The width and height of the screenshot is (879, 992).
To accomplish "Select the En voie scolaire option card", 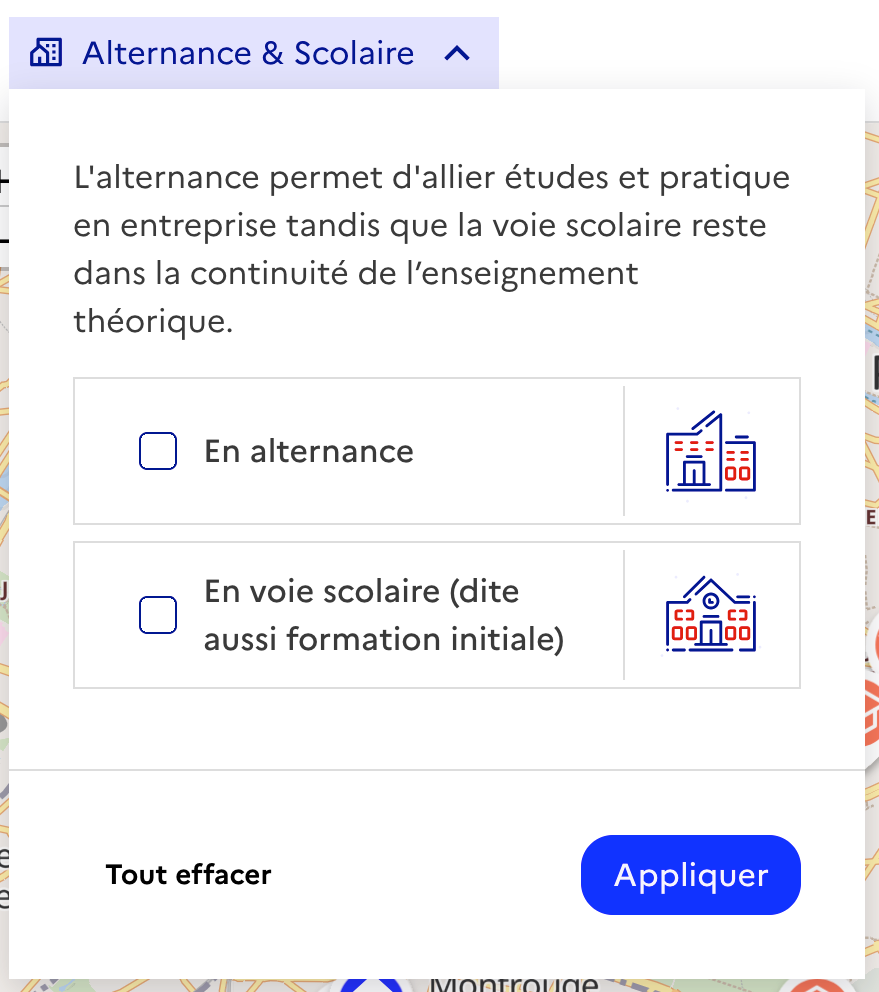I will coord(436,614).
